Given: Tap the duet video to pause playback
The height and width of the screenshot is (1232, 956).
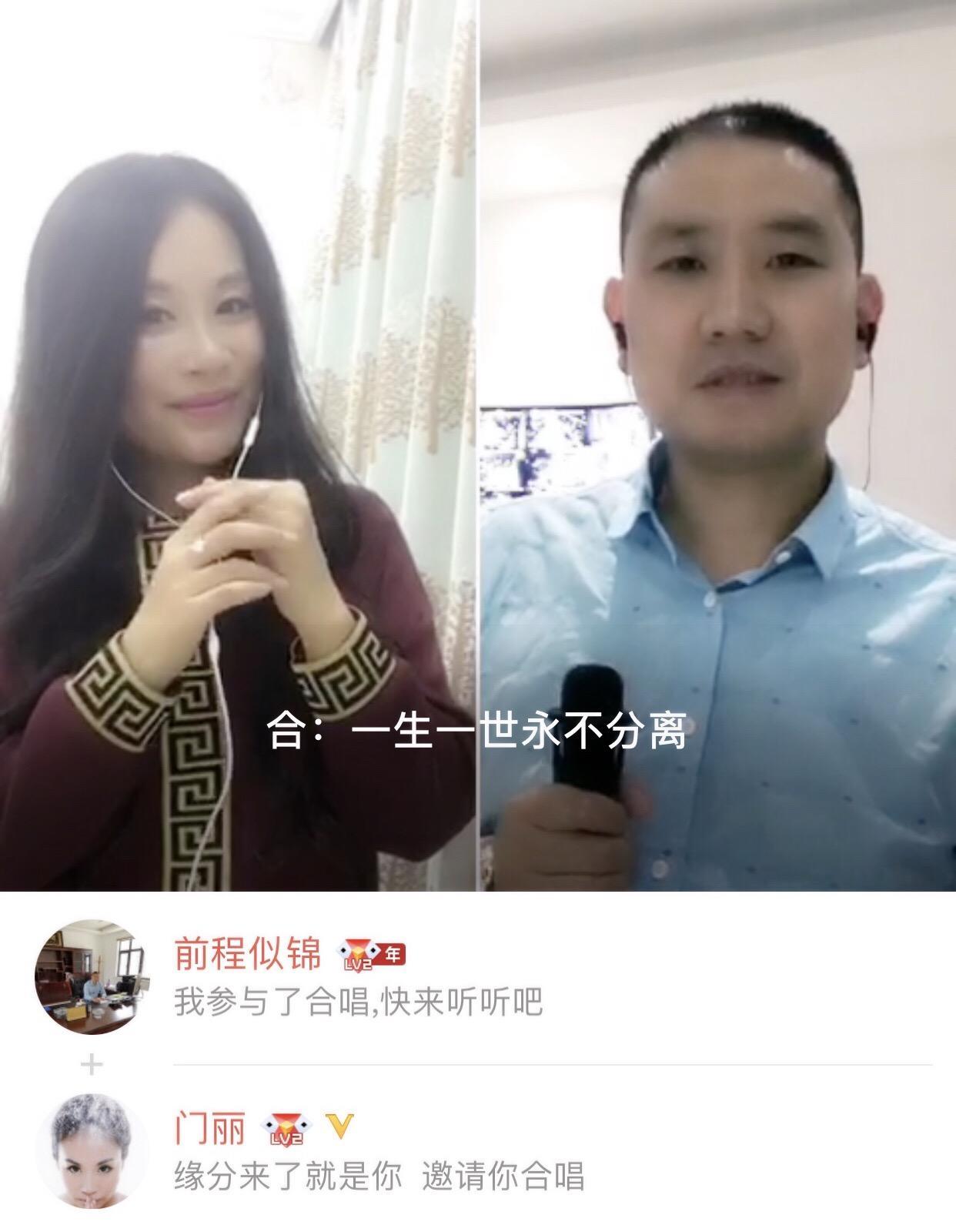Looking at the screenshot, I should pos(477,447).
